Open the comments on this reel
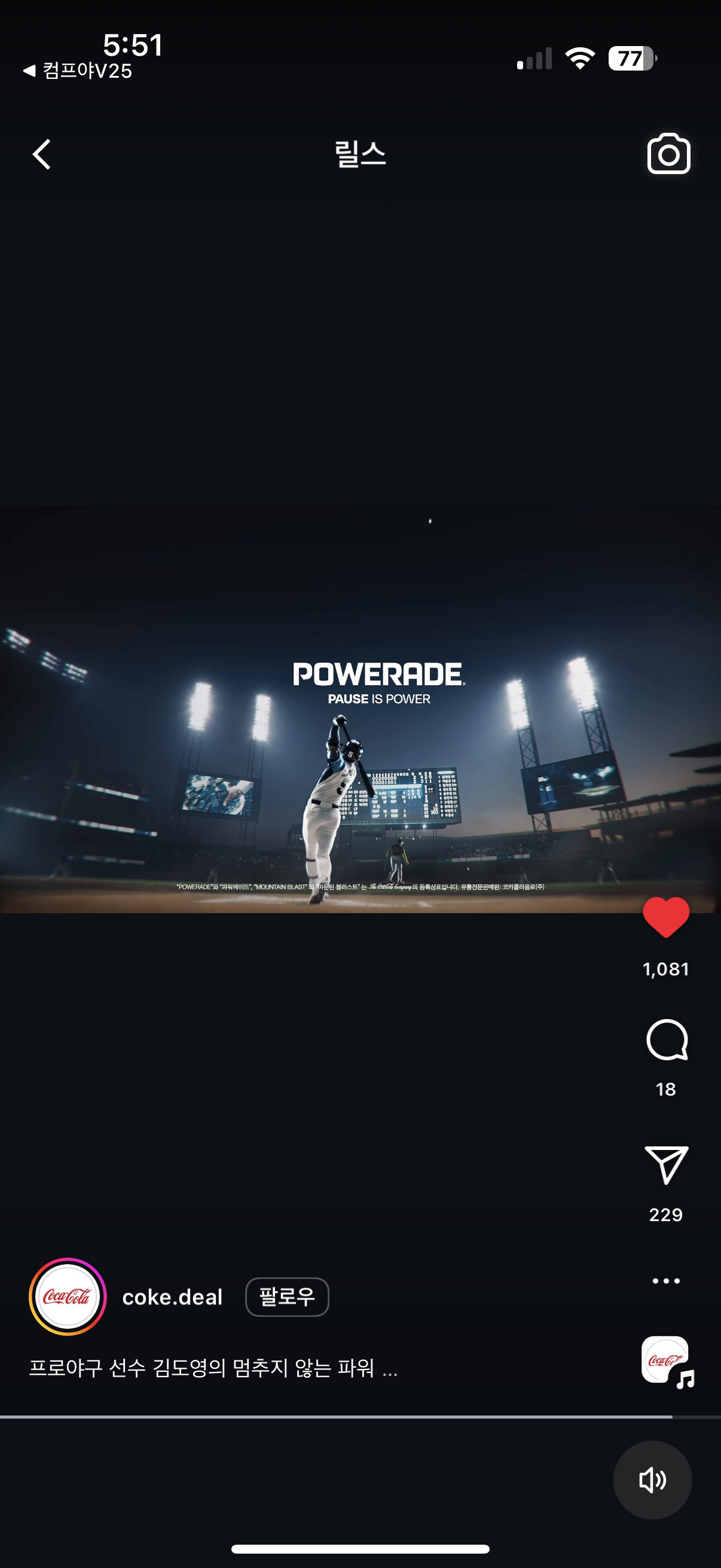 pyautogui.click(x=667, y=1041)
